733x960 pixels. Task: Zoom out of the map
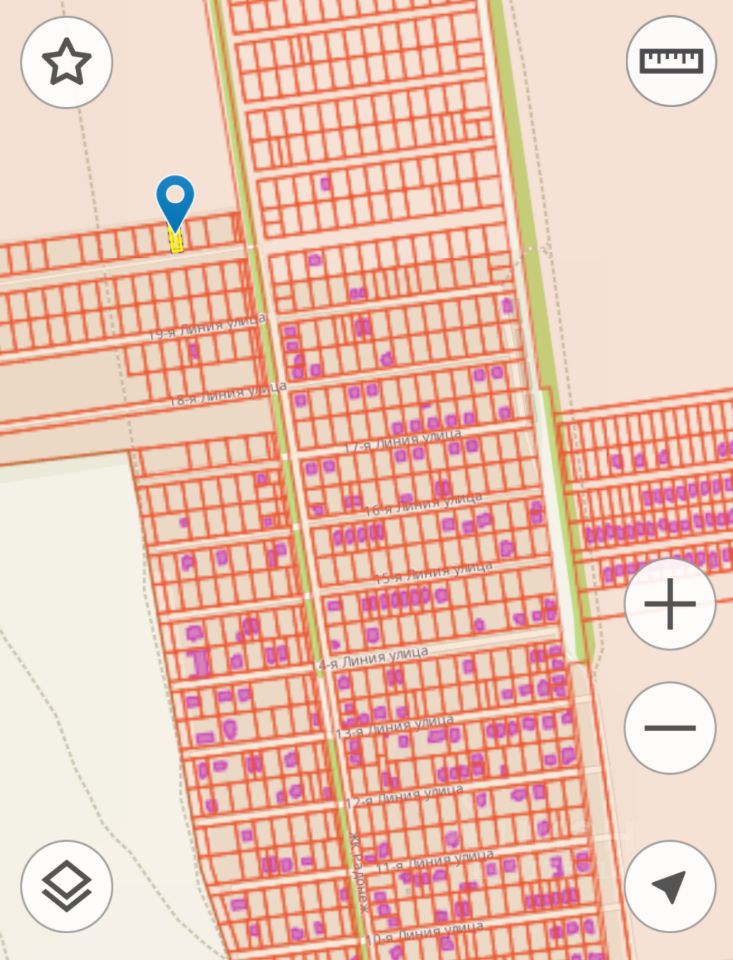click(669, 727)
